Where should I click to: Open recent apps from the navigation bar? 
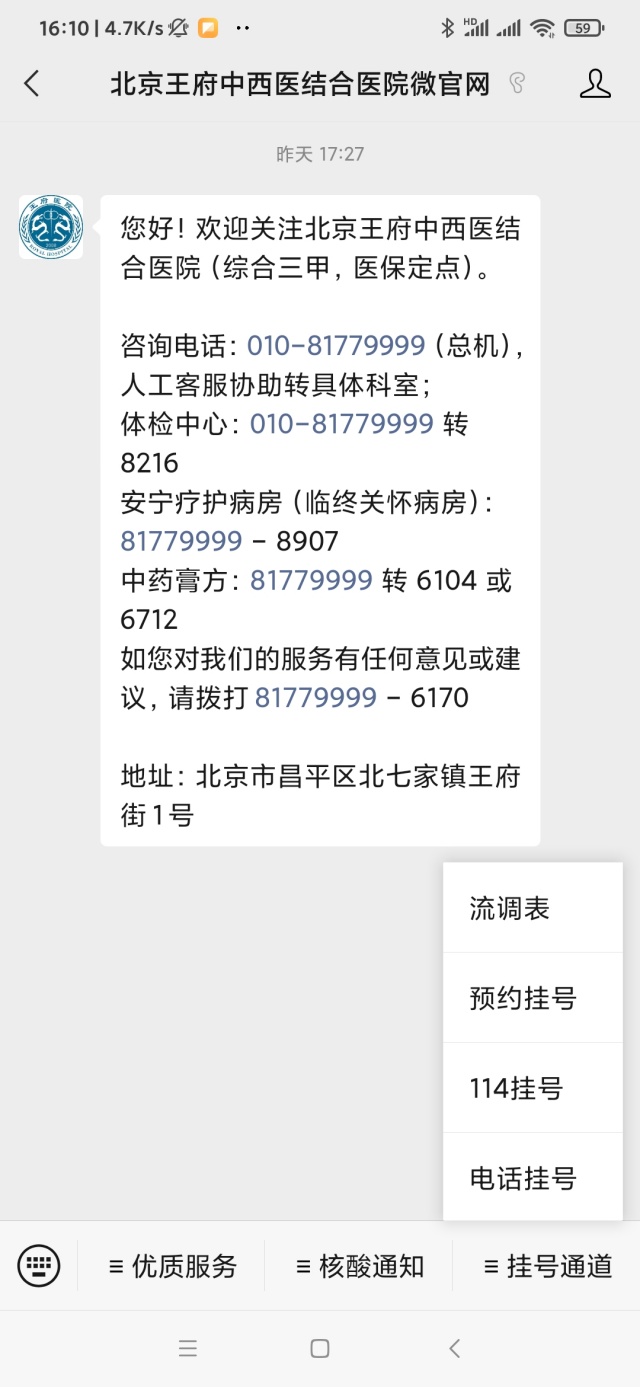coord(187,1348)
